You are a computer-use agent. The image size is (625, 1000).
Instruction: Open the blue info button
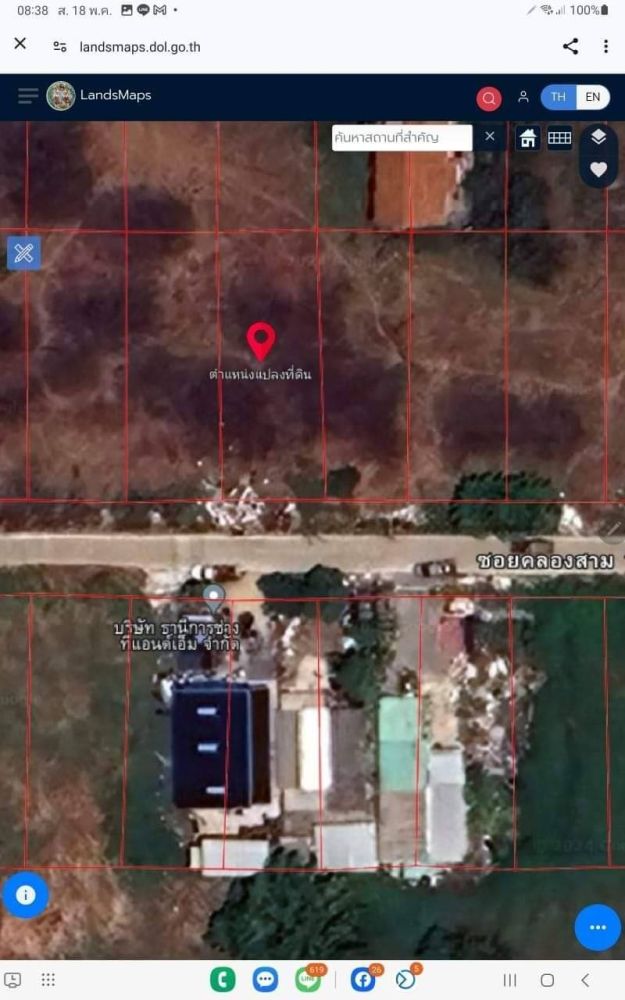point(25,895)
